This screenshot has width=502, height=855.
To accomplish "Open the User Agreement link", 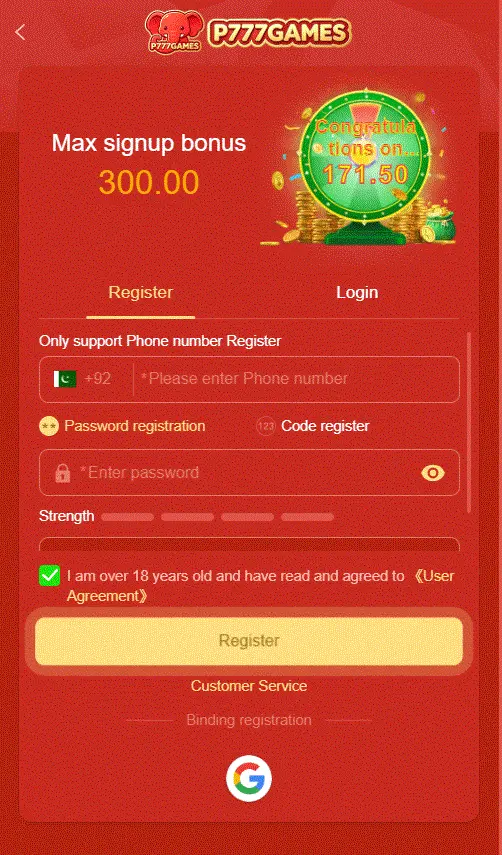I will (261, 586).
